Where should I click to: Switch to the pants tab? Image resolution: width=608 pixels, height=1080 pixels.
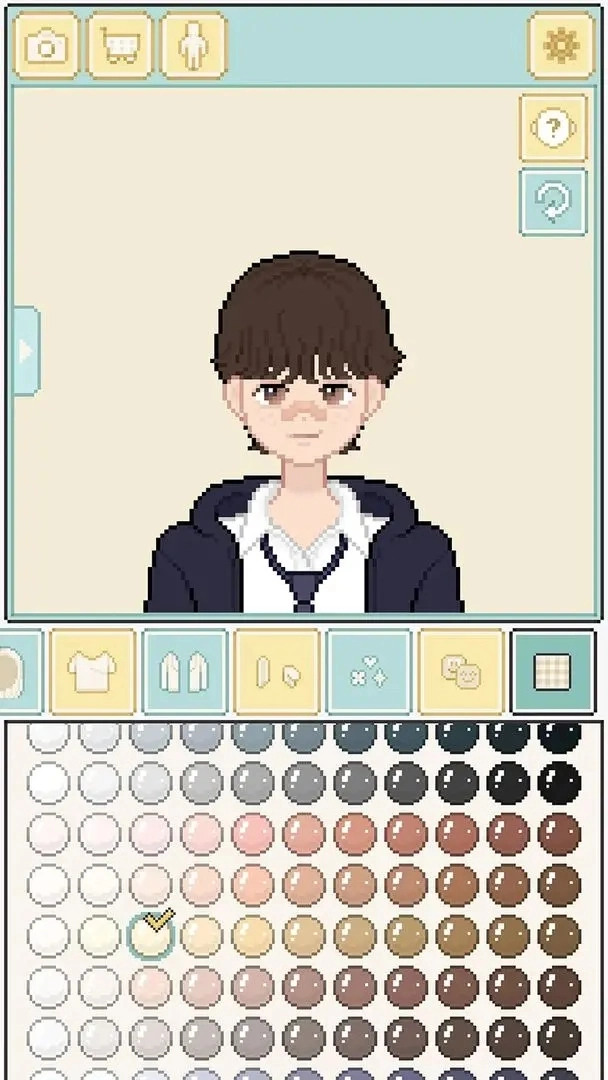click(x=185, y=671)
